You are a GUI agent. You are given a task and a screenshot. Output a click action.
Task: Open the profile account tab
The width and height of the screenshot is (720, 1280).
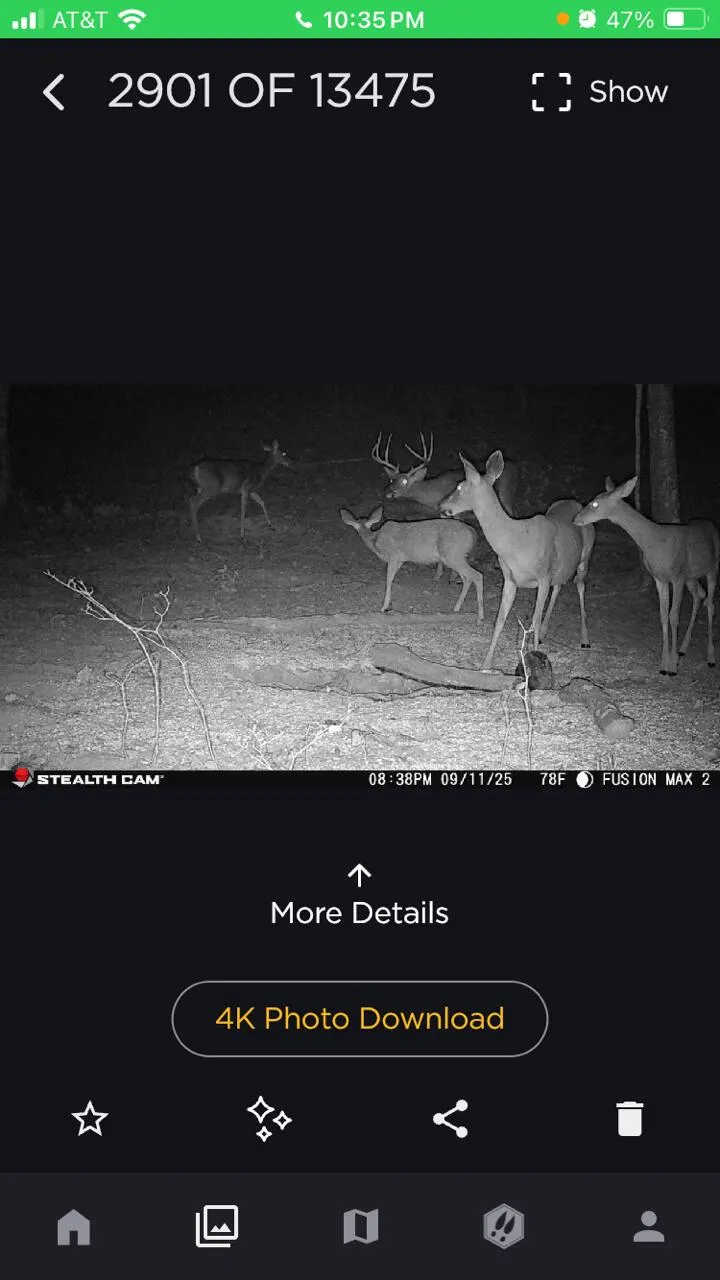pos(648,1227)
